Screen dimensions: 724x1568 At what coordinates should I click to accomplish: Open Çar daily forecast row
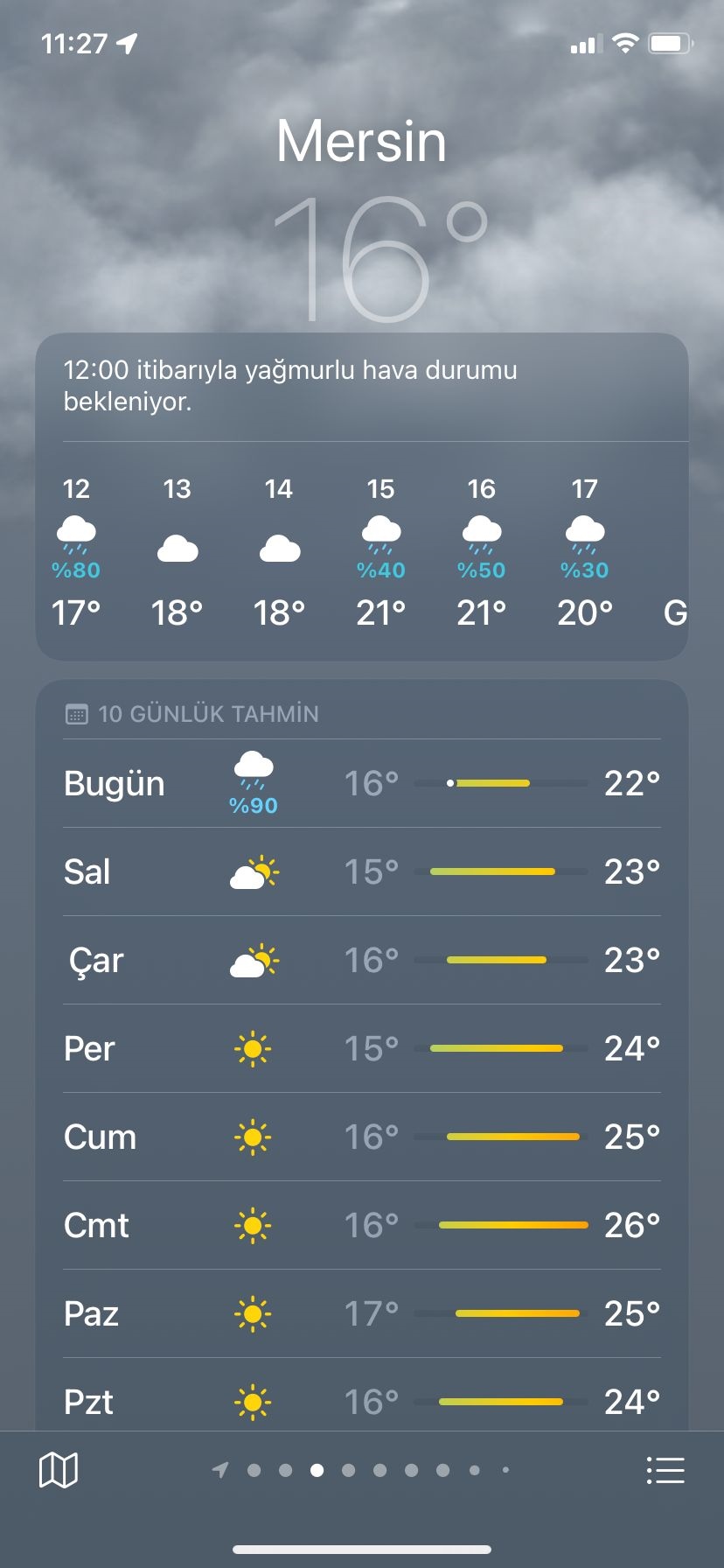pos(362,961)
